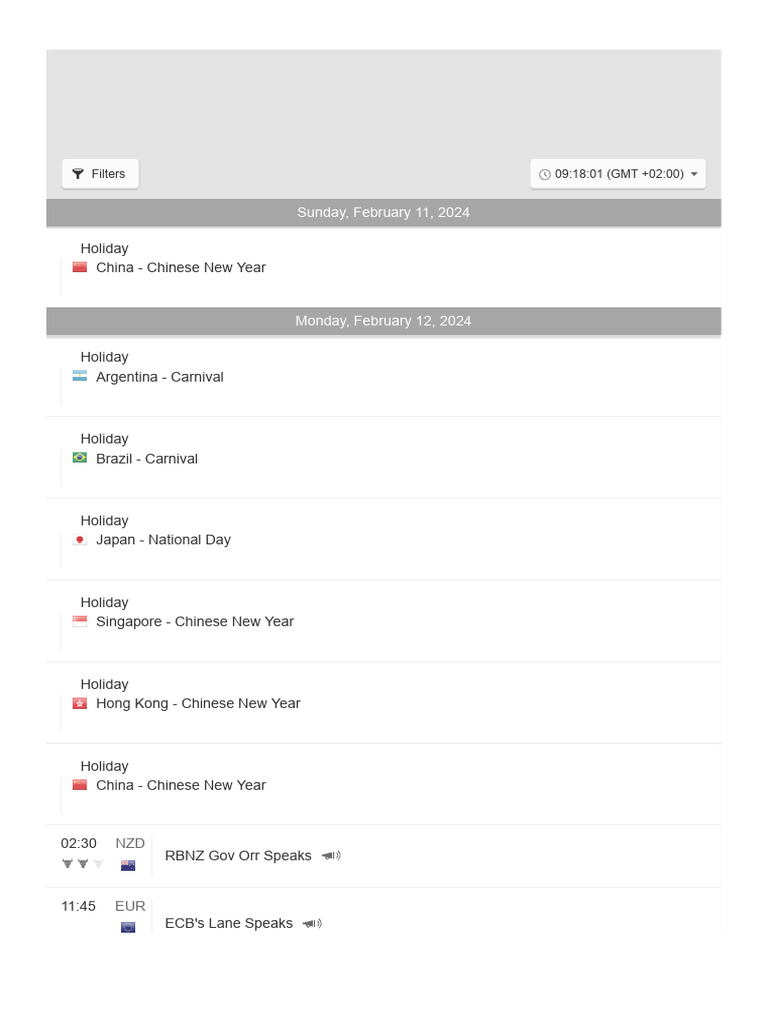Open Hong Kong Chinese New Year row
The image size is (768, 1024).
point(383,703)
